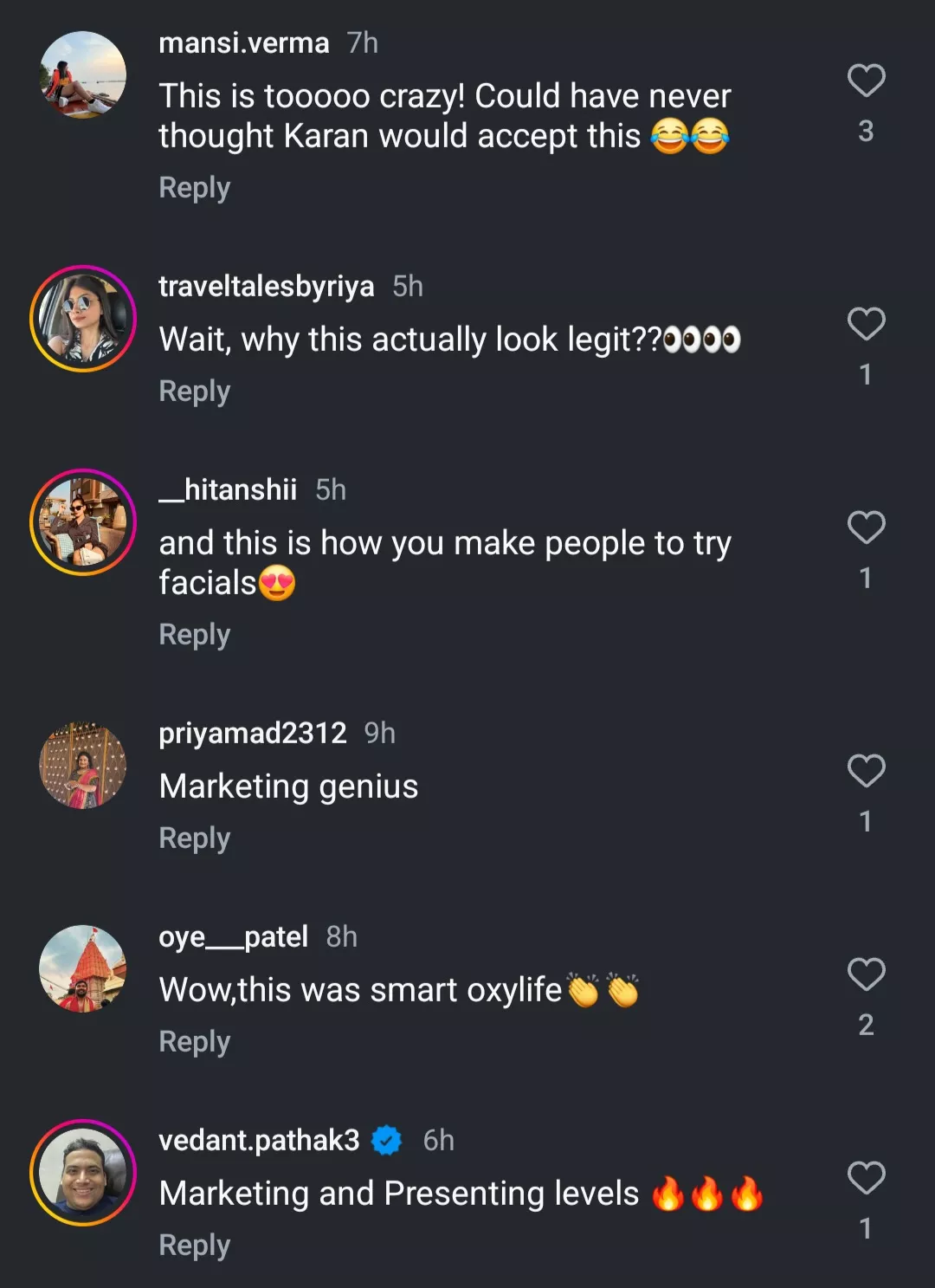935x1288 pixels.
Task: Open _hitanshii's username profile link
Action: pos(228,489)
